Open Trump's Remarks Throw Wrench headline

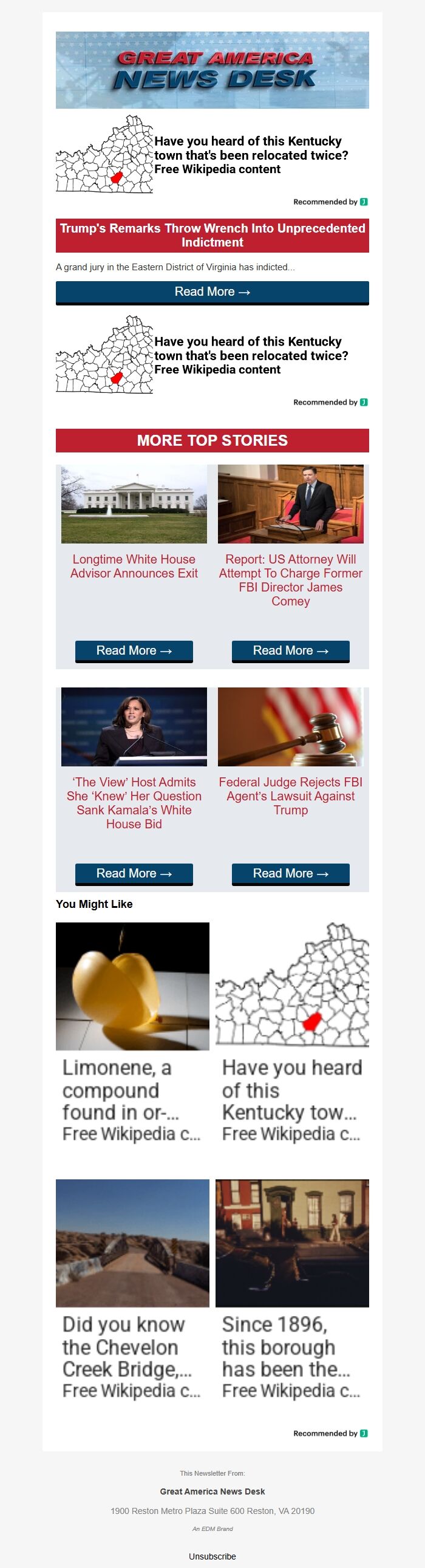point(212,236)
